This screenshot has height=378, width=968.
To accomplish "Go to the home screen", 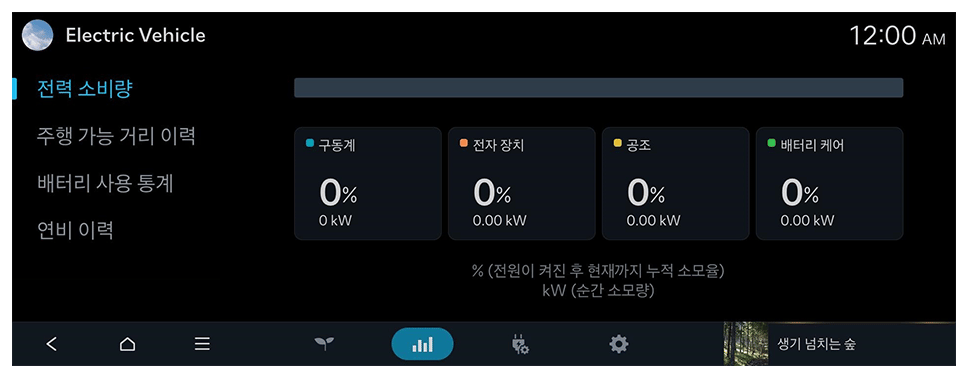I will (x=127, y=344).
